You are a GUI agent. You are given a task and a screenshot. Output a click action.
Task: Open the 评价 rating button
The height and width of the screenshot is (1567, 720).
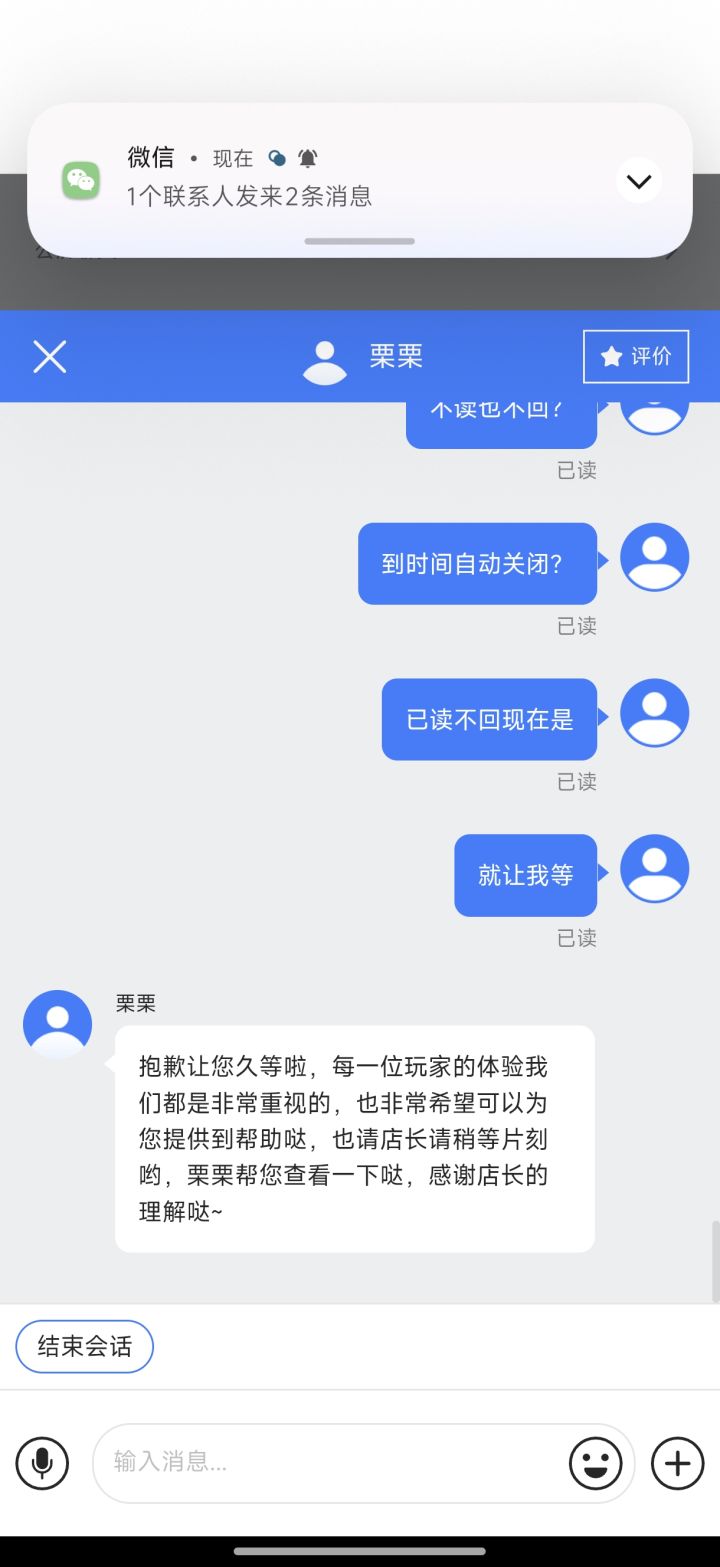[x=636, y=356]
